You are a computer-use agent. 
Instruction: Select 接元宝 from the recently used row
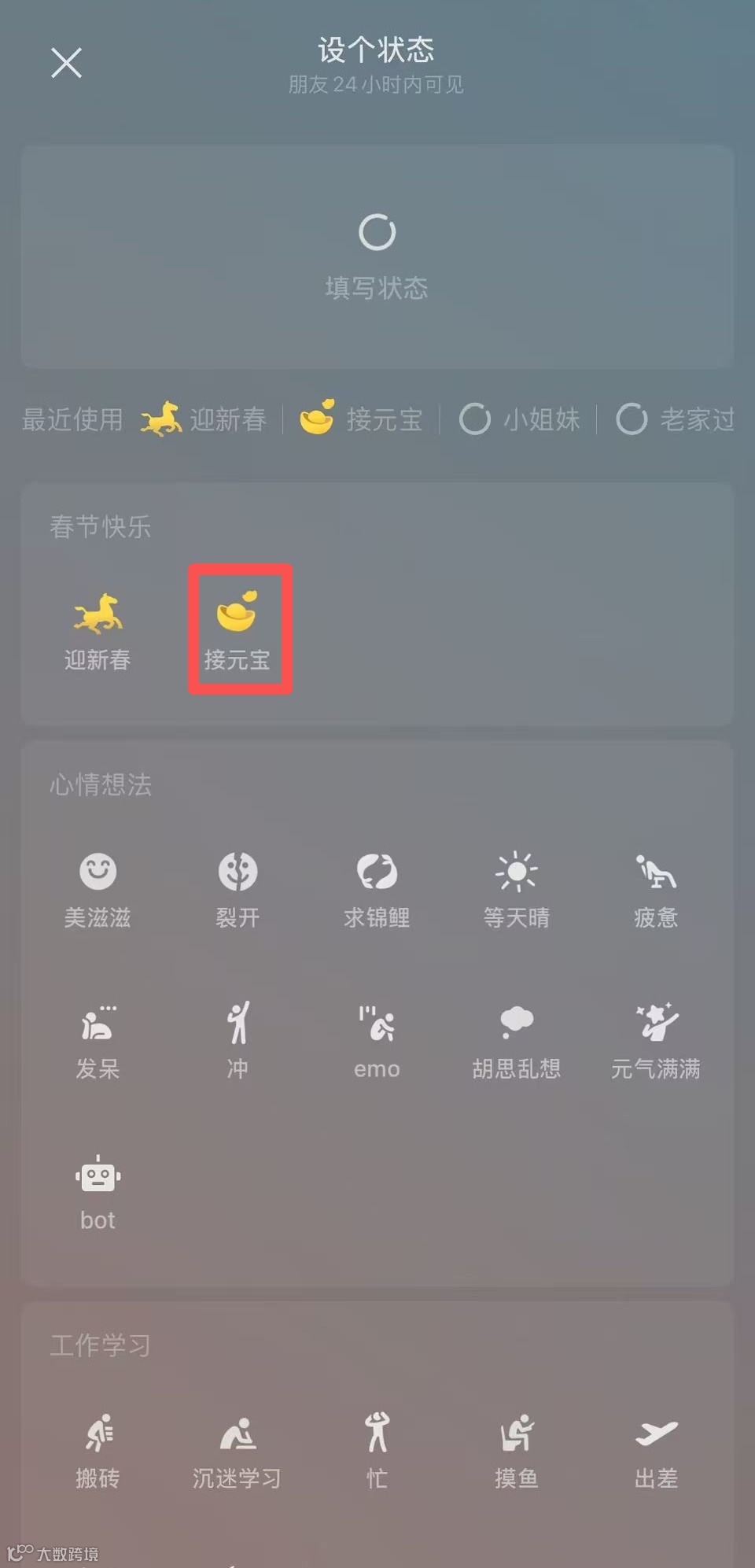362,419
